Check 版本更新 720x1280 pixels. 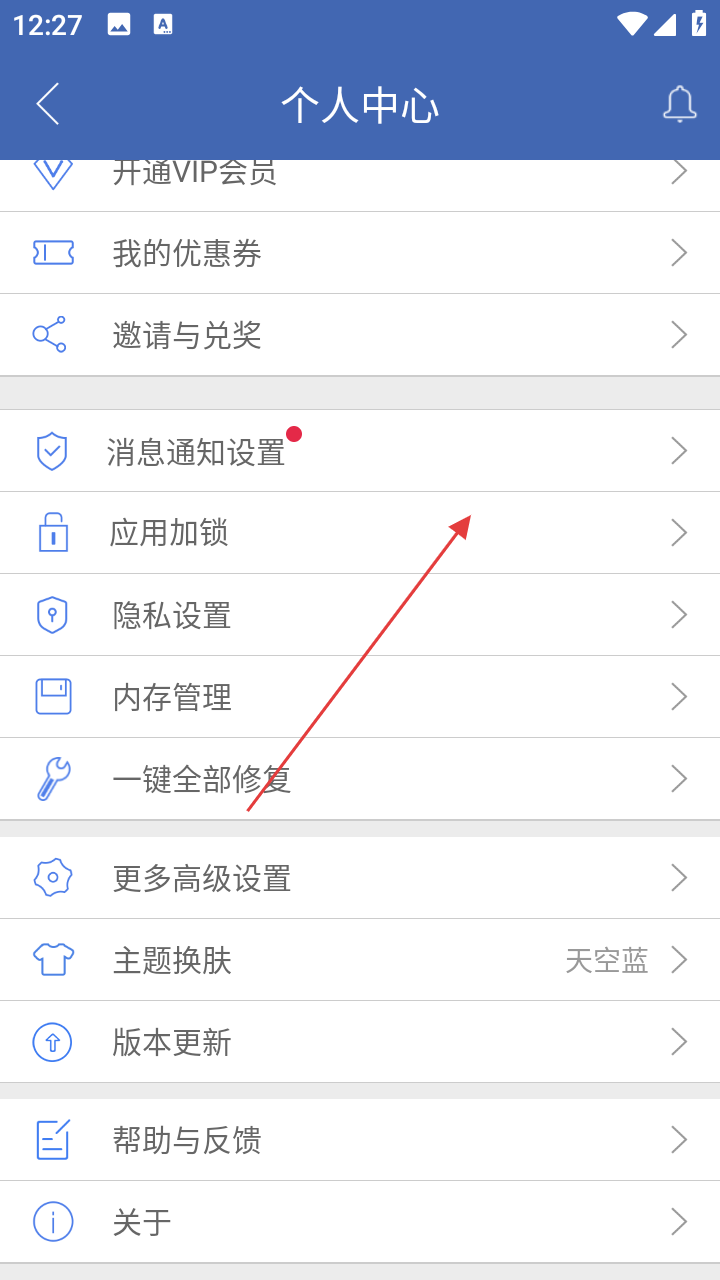pos(360,1042)
